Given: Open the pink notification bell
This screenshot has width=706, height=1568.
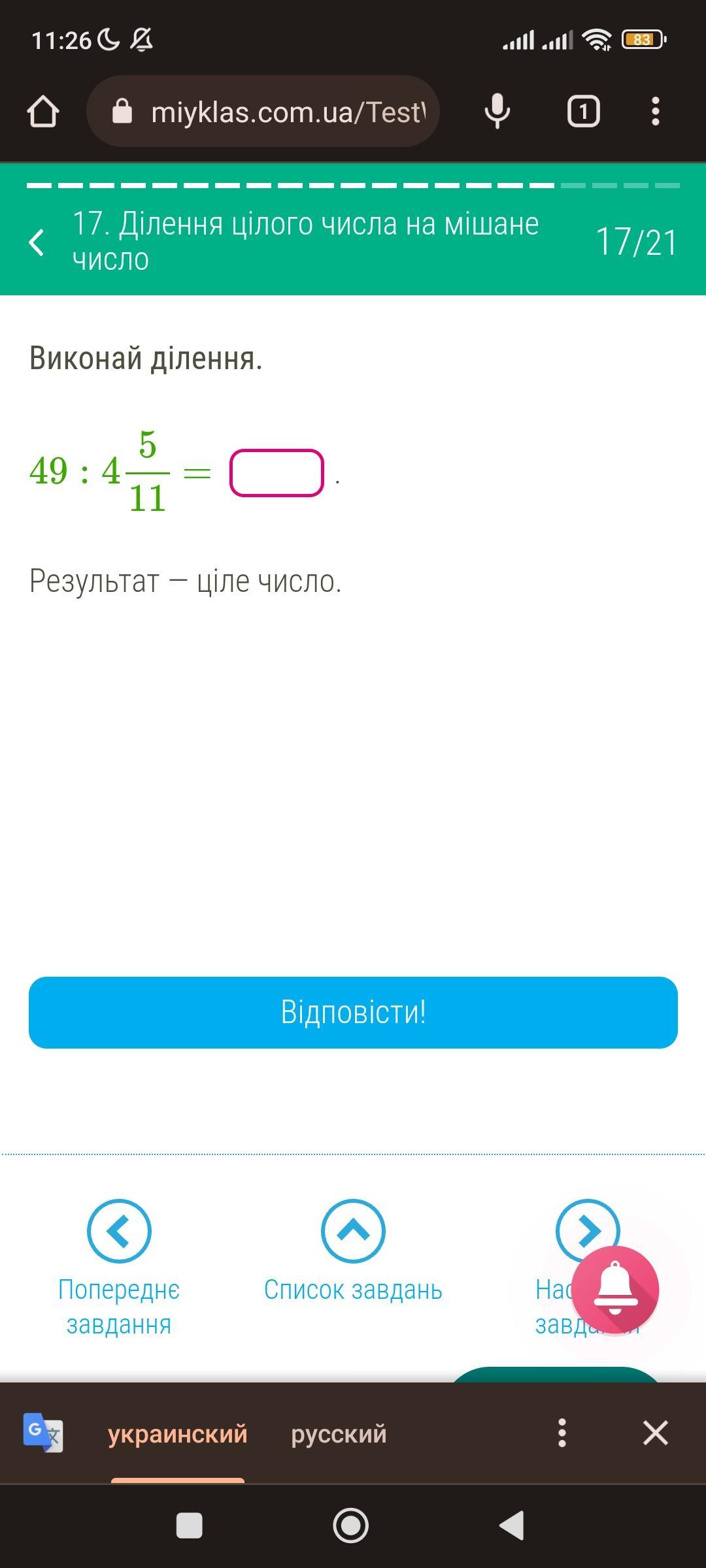Looking at the screenshot, I should tap(615, 1290).
